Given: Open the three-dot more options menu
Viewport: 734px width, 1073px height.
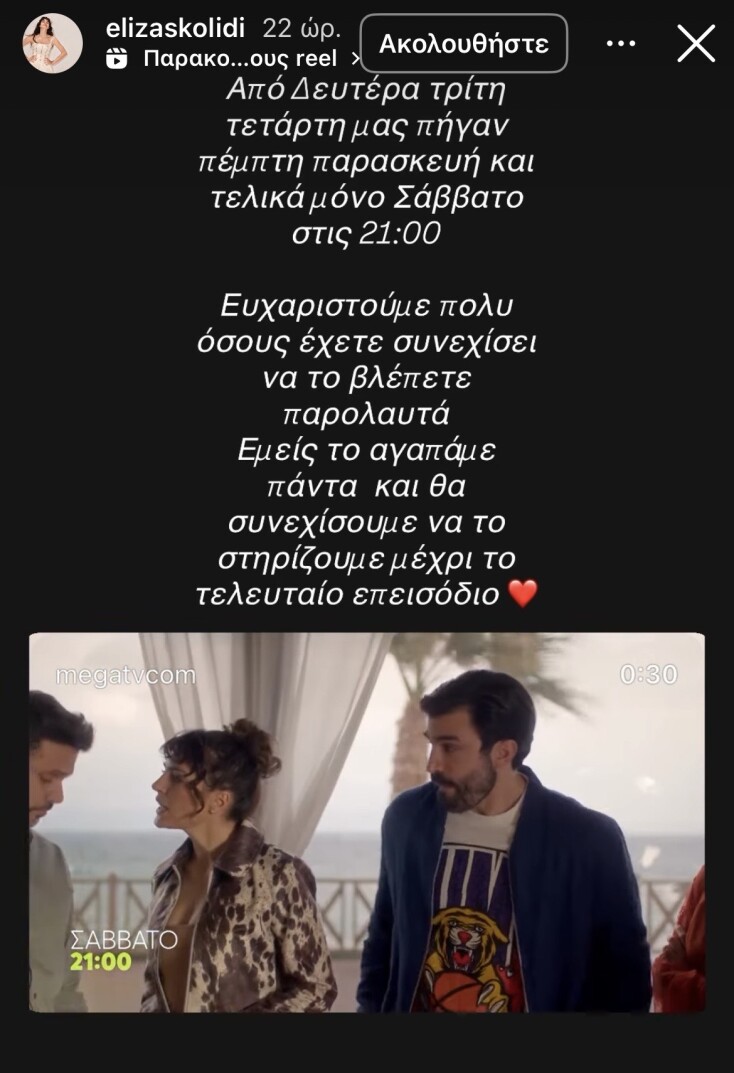Looking at the screenshot, I should point(621,44).
